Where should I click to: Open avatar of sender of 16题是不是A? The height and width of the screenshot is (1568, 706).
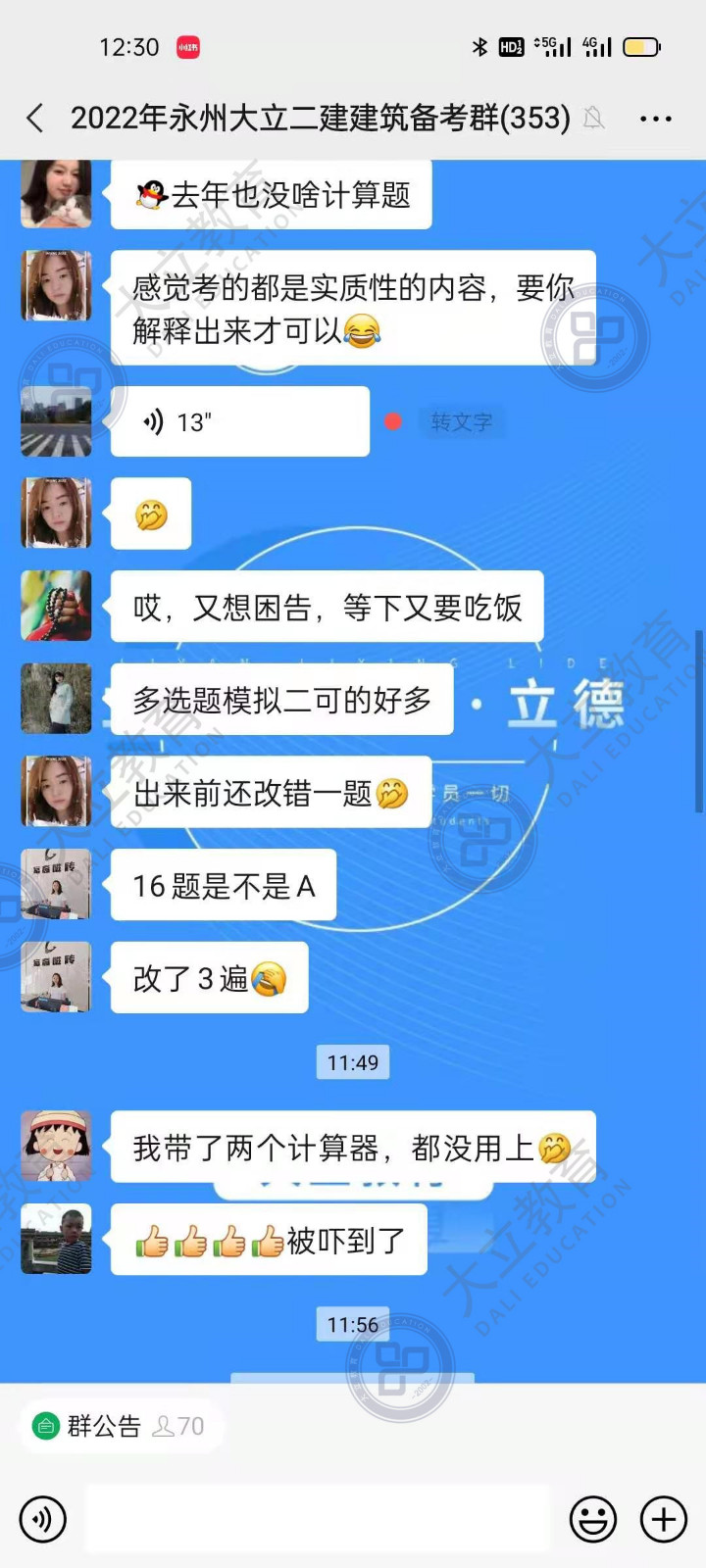pyautogui.click(x=57, y=885)
